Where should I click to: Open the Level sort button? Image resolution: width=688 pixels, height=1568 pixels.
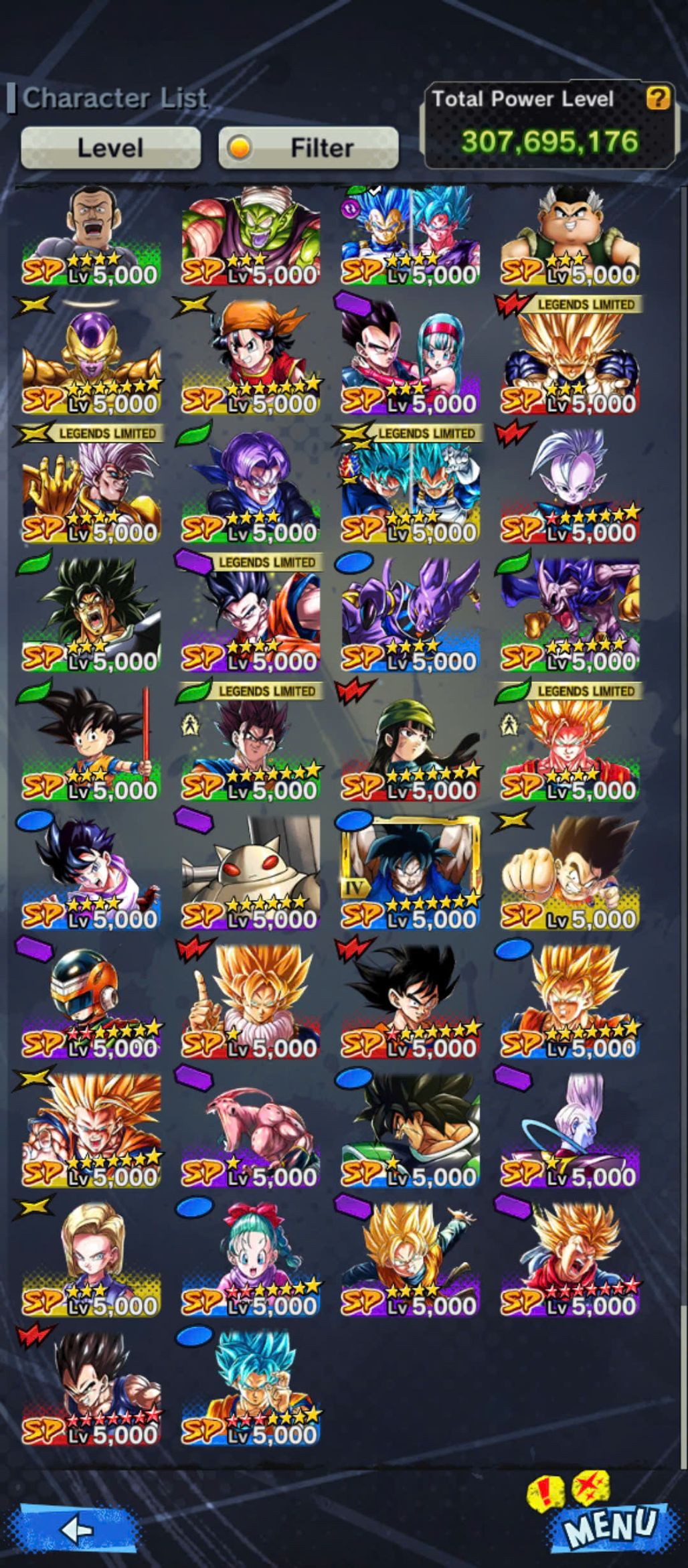tap(110, 148)
